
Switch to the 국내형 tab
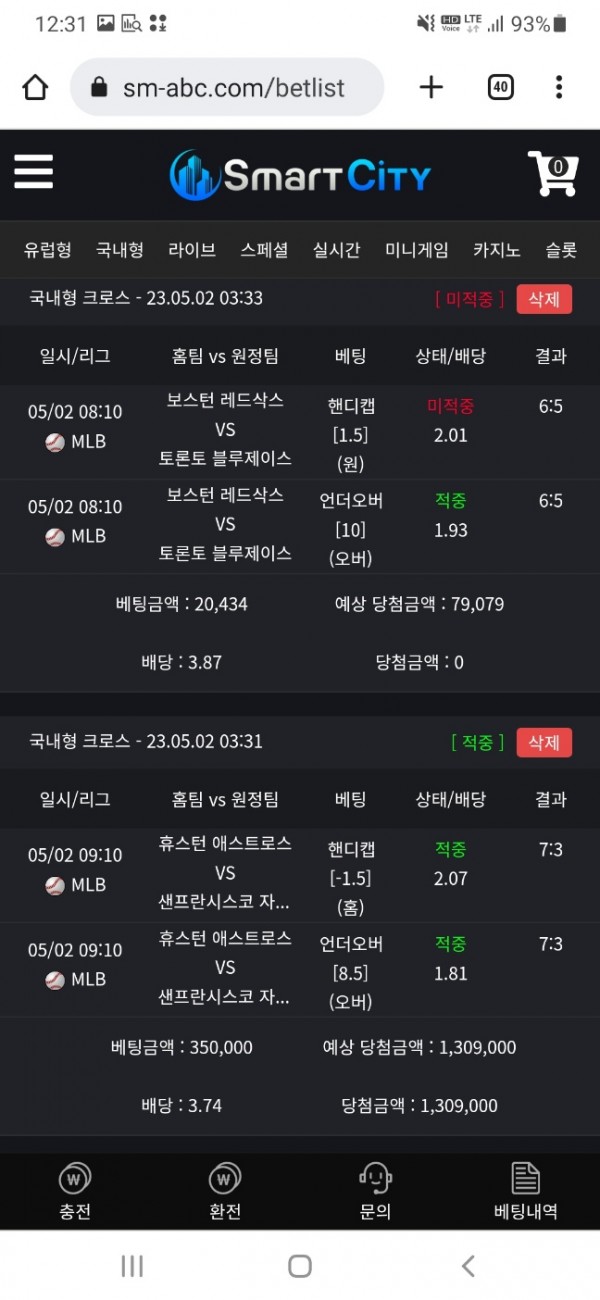coord(120,250)
